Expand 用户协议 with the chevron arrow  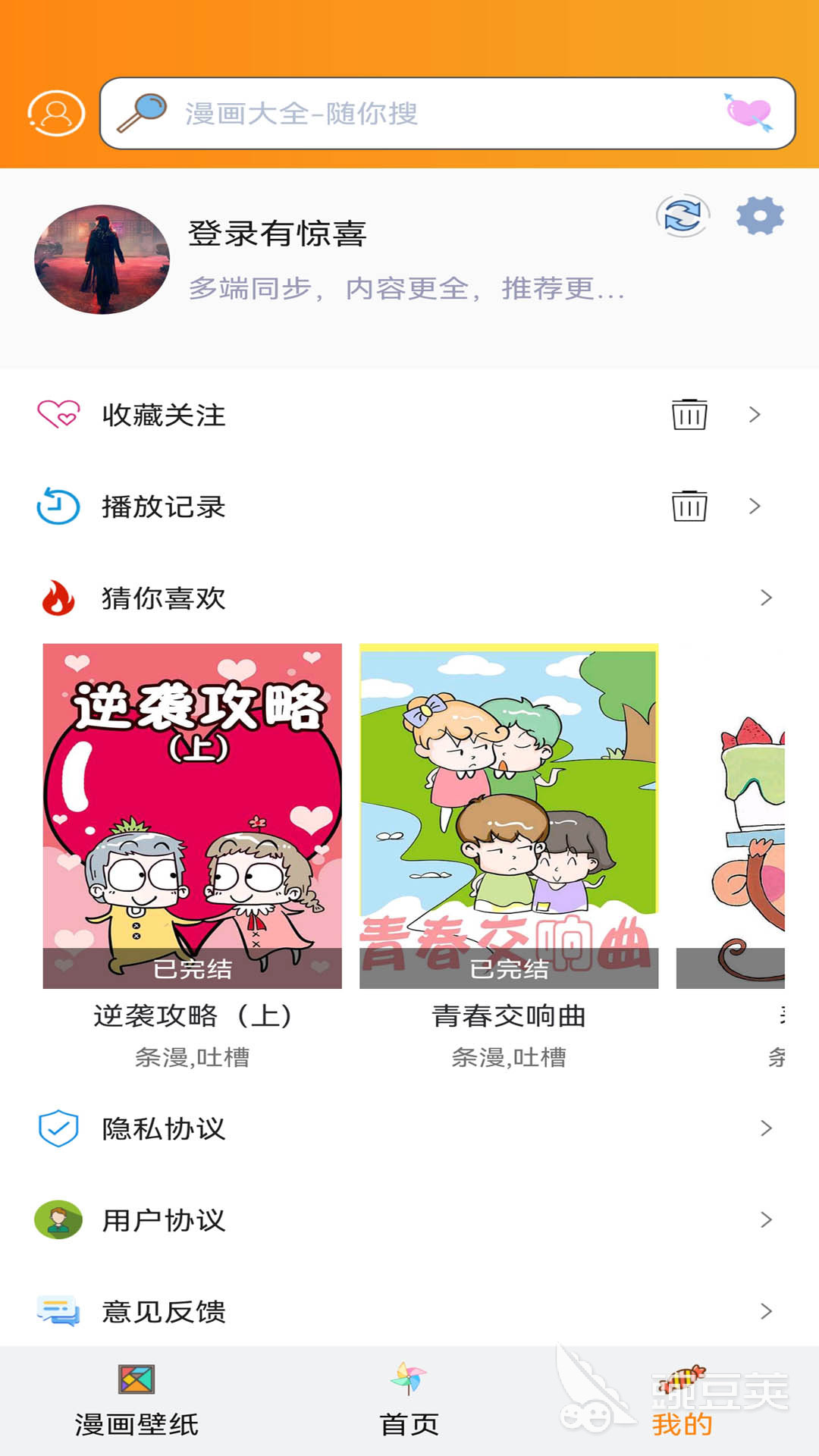pyautogui.click(x=766, y=1219)
